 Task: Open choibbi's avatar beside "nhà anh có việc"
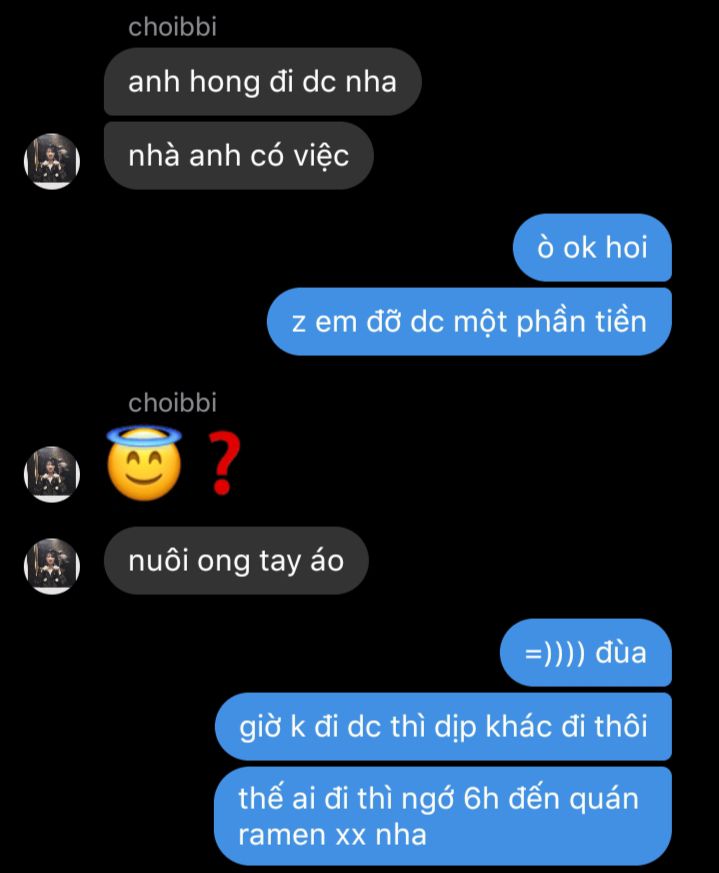pos(51,160)
